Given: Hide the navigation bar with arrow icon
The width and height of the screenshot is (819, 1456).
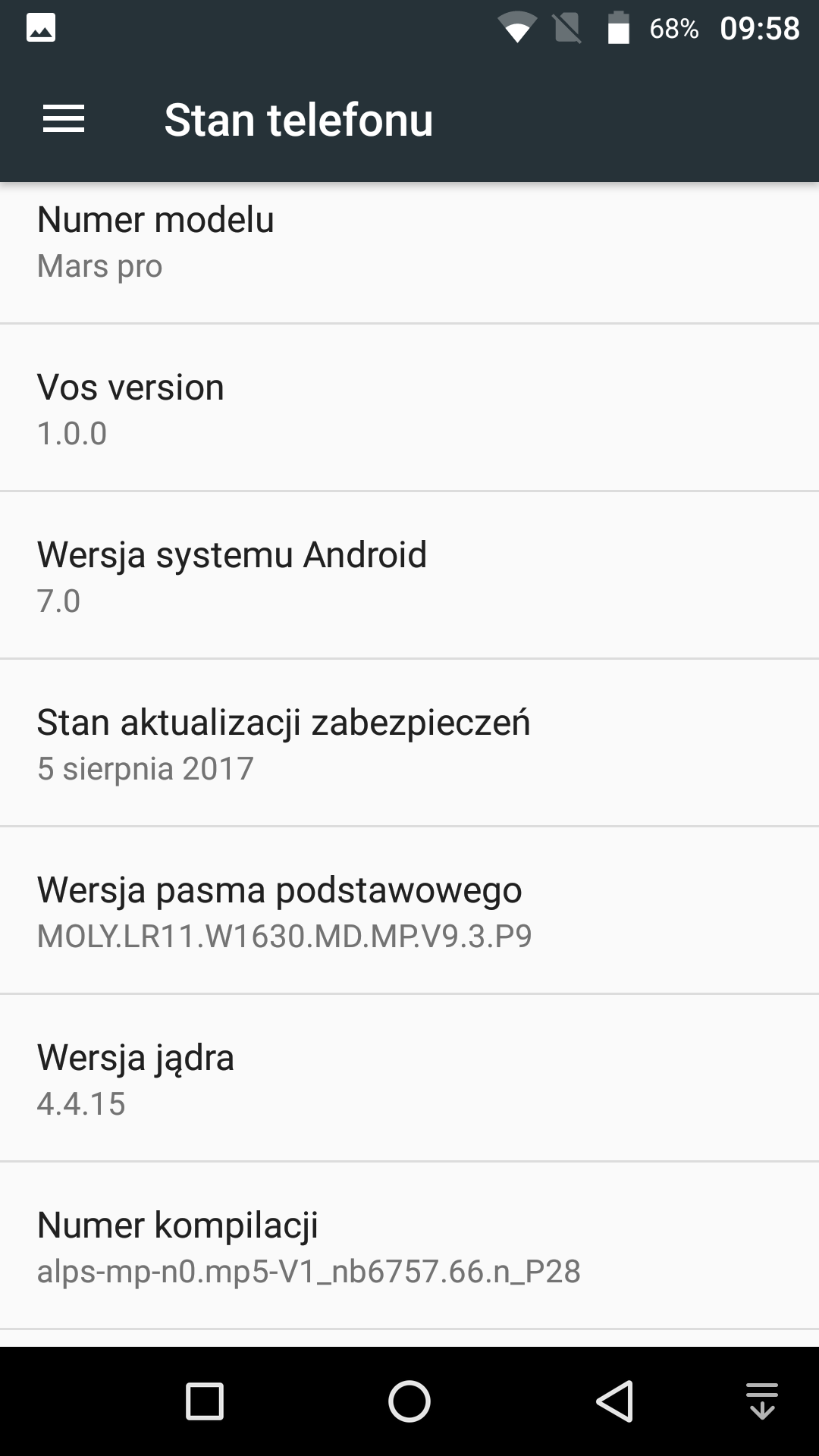Looking at the screenshot, I should pyautogui.click(x=761, y=1401).
